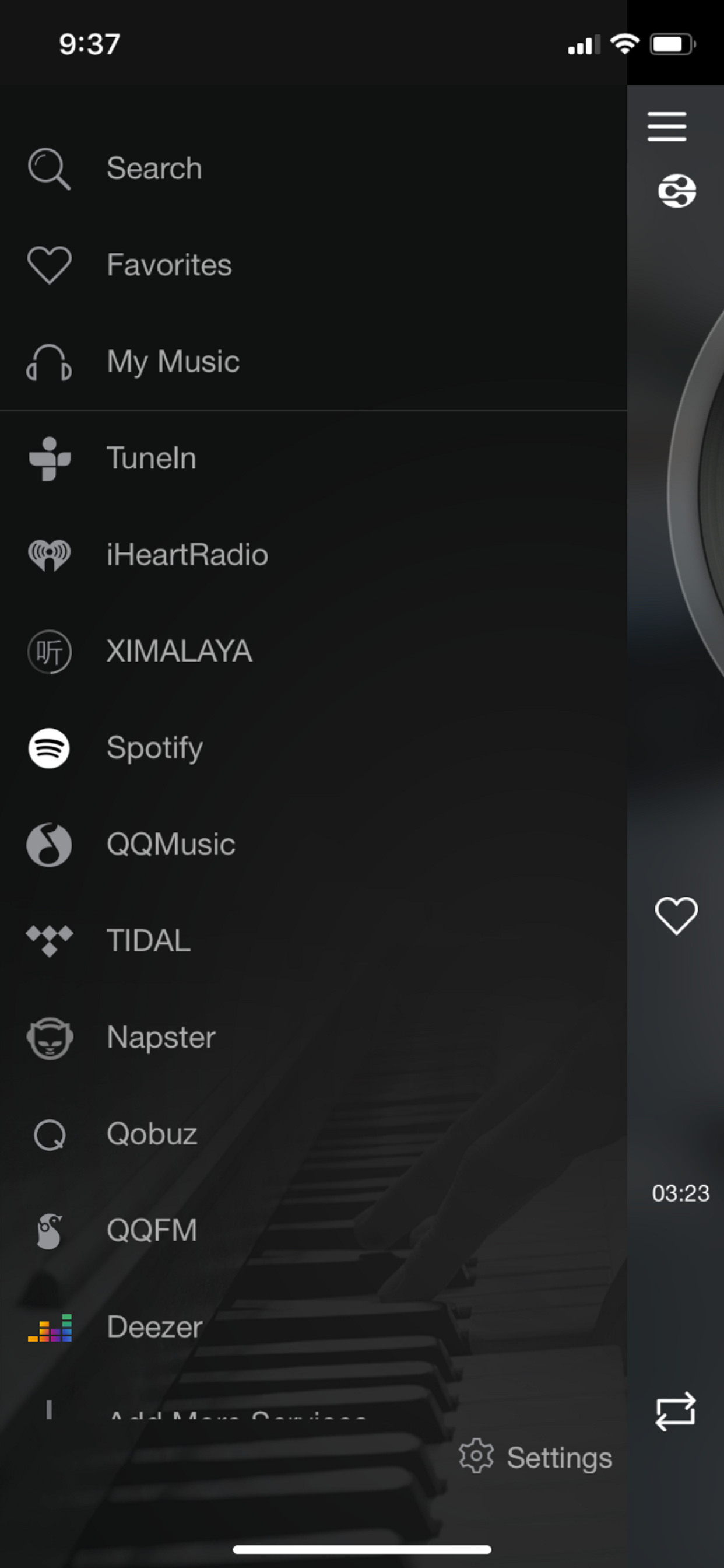
Task: Tap Qobuz in the service list
Action: [152, 1134]
